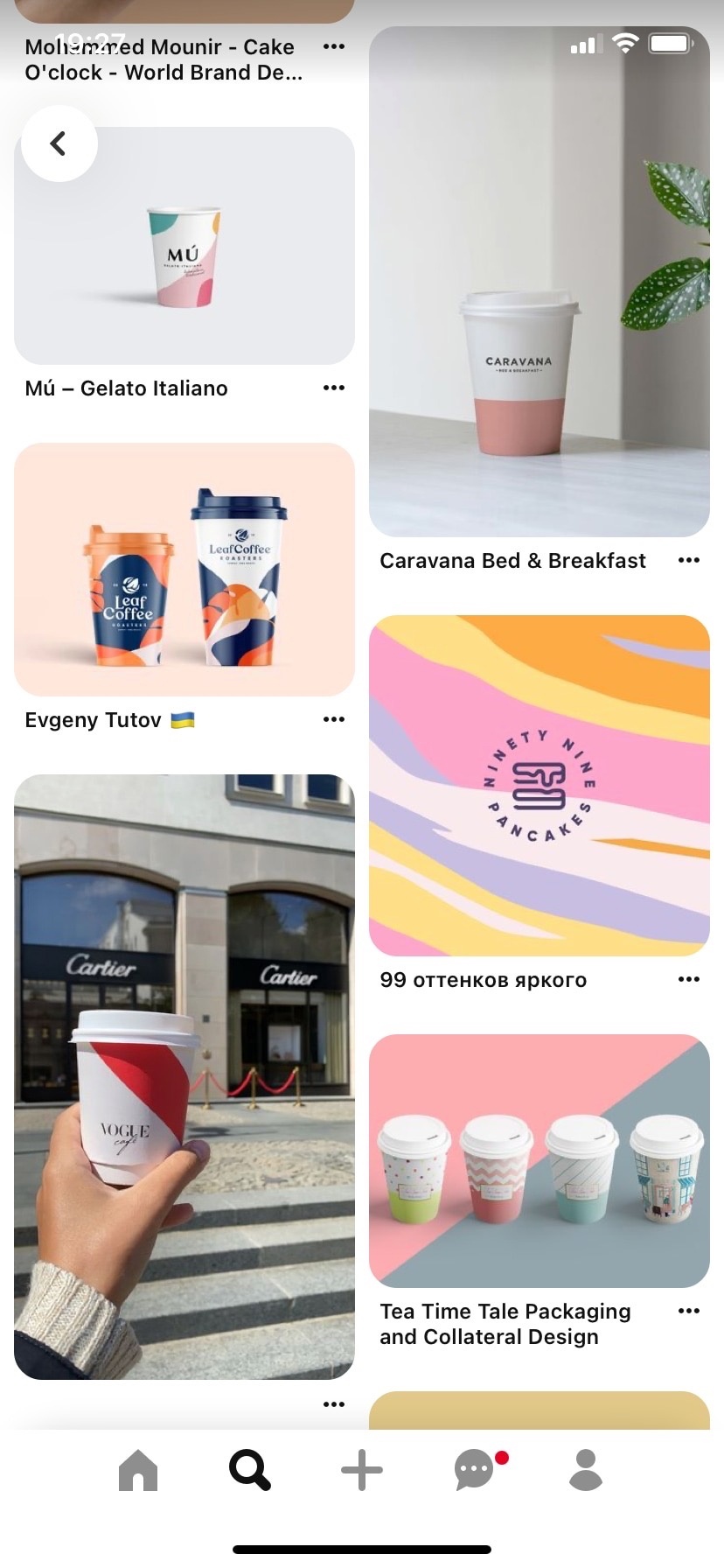The width and height of the screenshot is (724, 1568).
Task: Open options for Tea Time Tale Packaging
Action: [688, 1311]
